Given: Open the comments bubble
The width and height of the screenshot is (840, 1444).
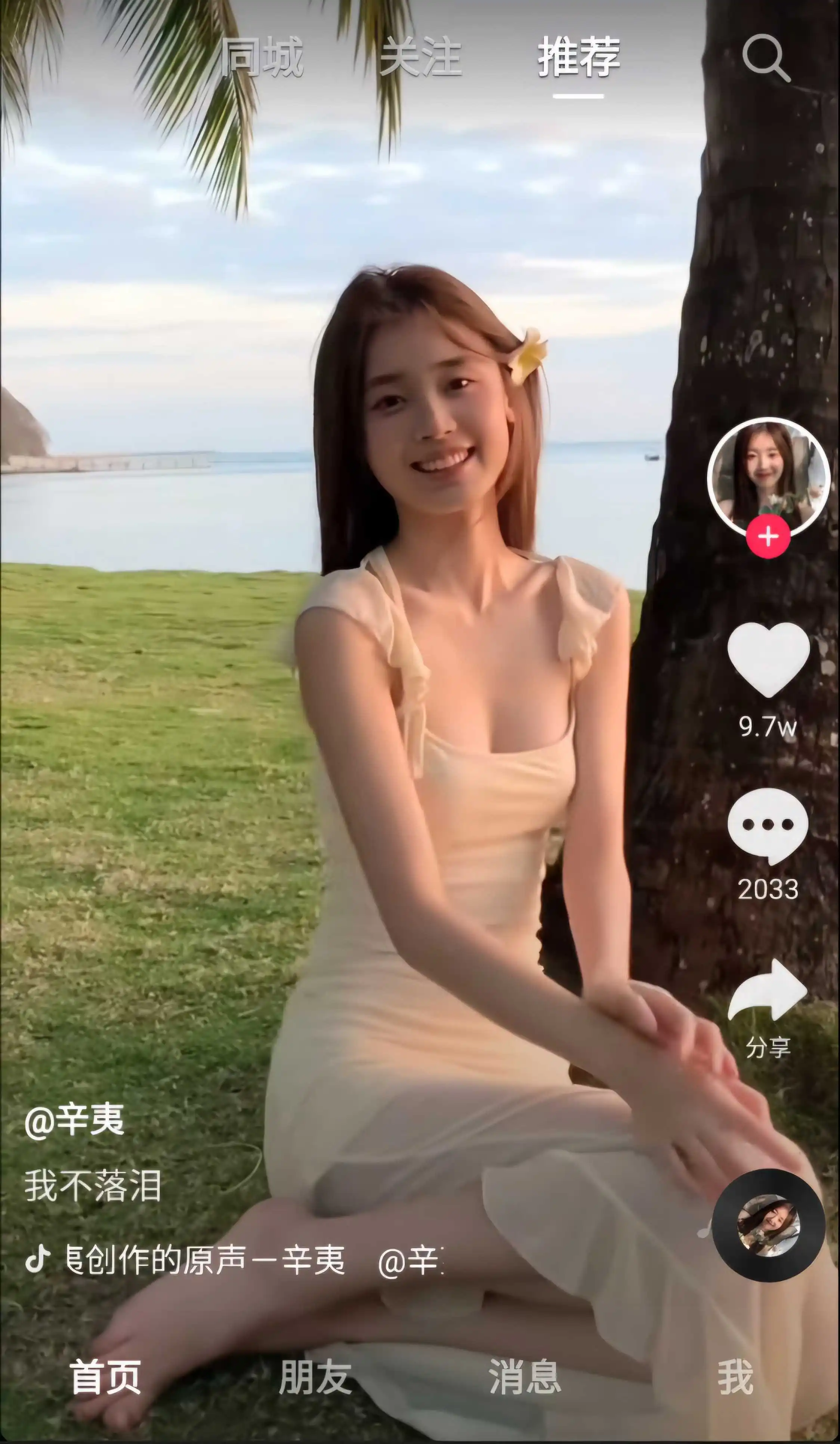Looking at the screenshot, I should coord(768,825).
